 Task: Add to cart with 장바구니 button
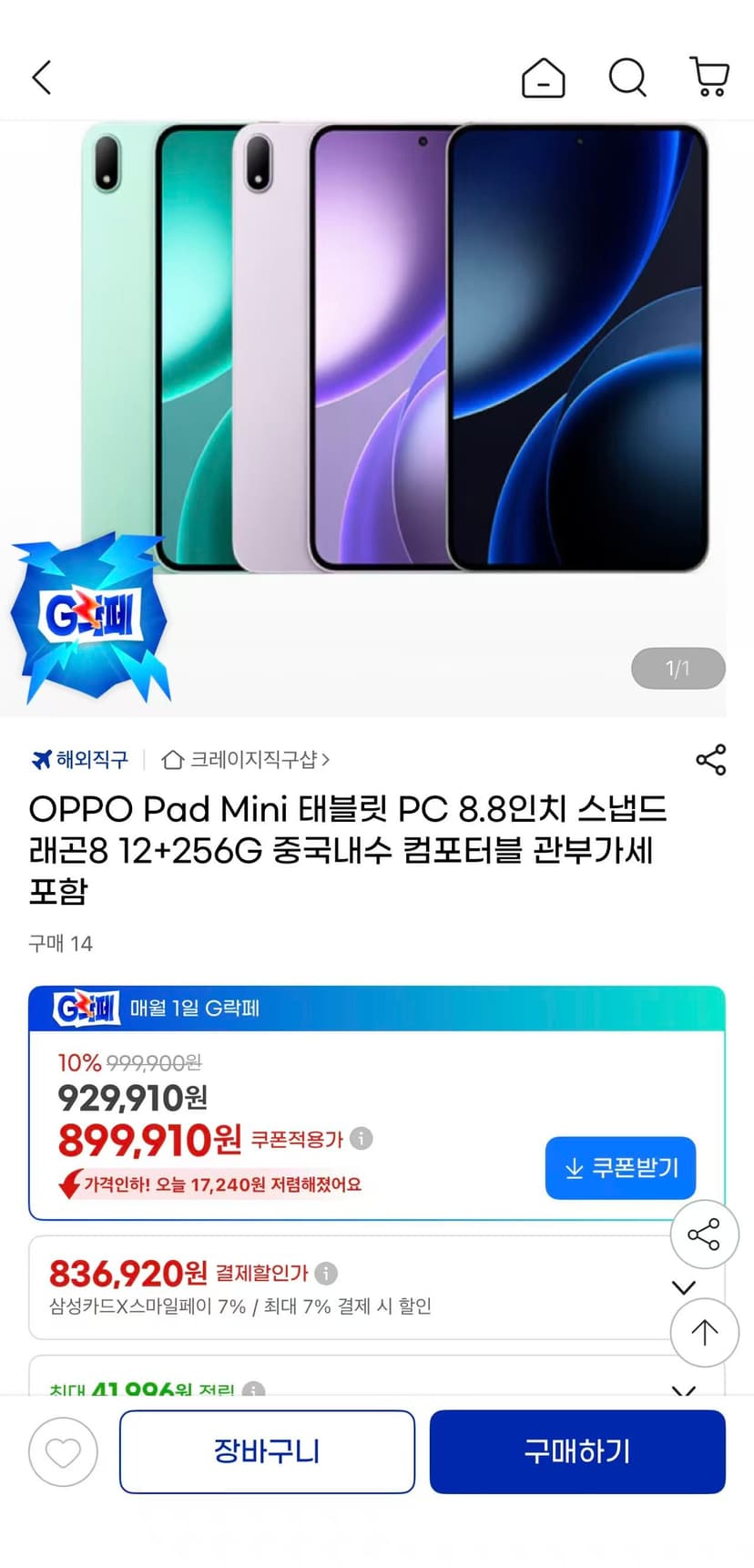click(267, 1451)
